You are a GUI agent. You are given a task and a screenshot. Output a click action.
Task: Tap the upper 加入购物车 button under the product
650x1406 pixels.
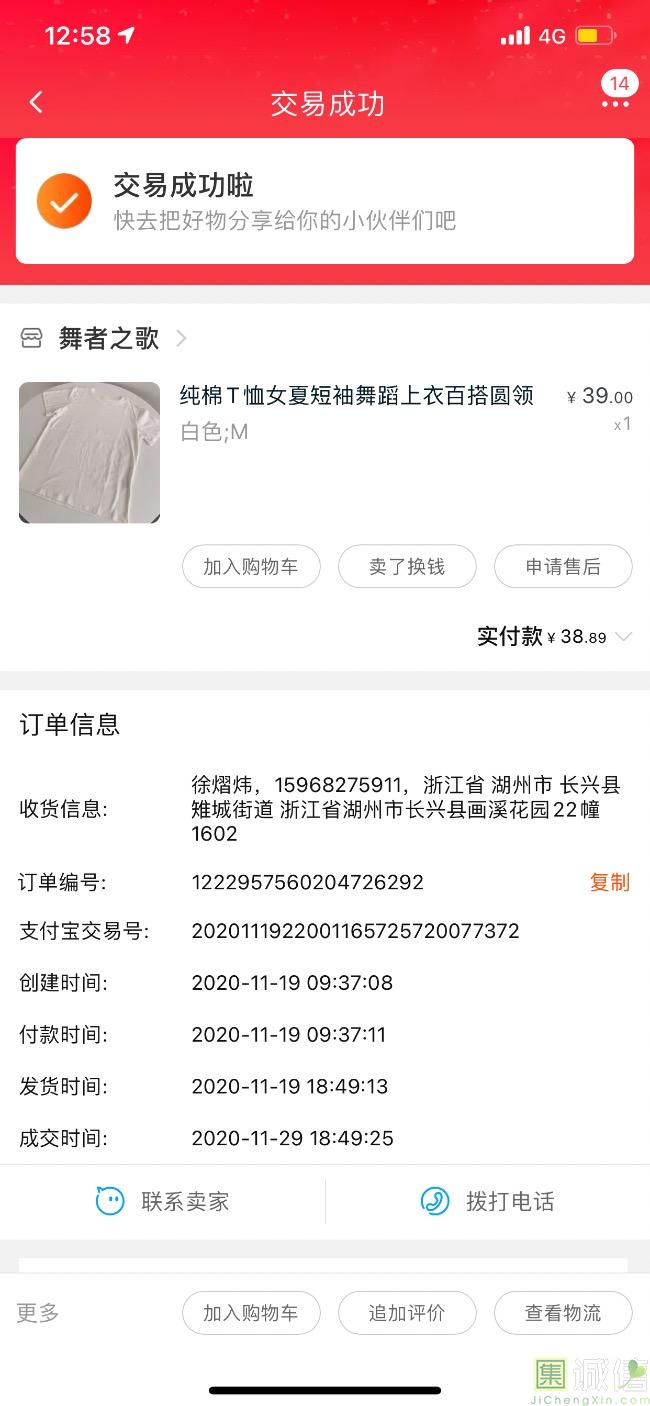(x=251, y=566)
